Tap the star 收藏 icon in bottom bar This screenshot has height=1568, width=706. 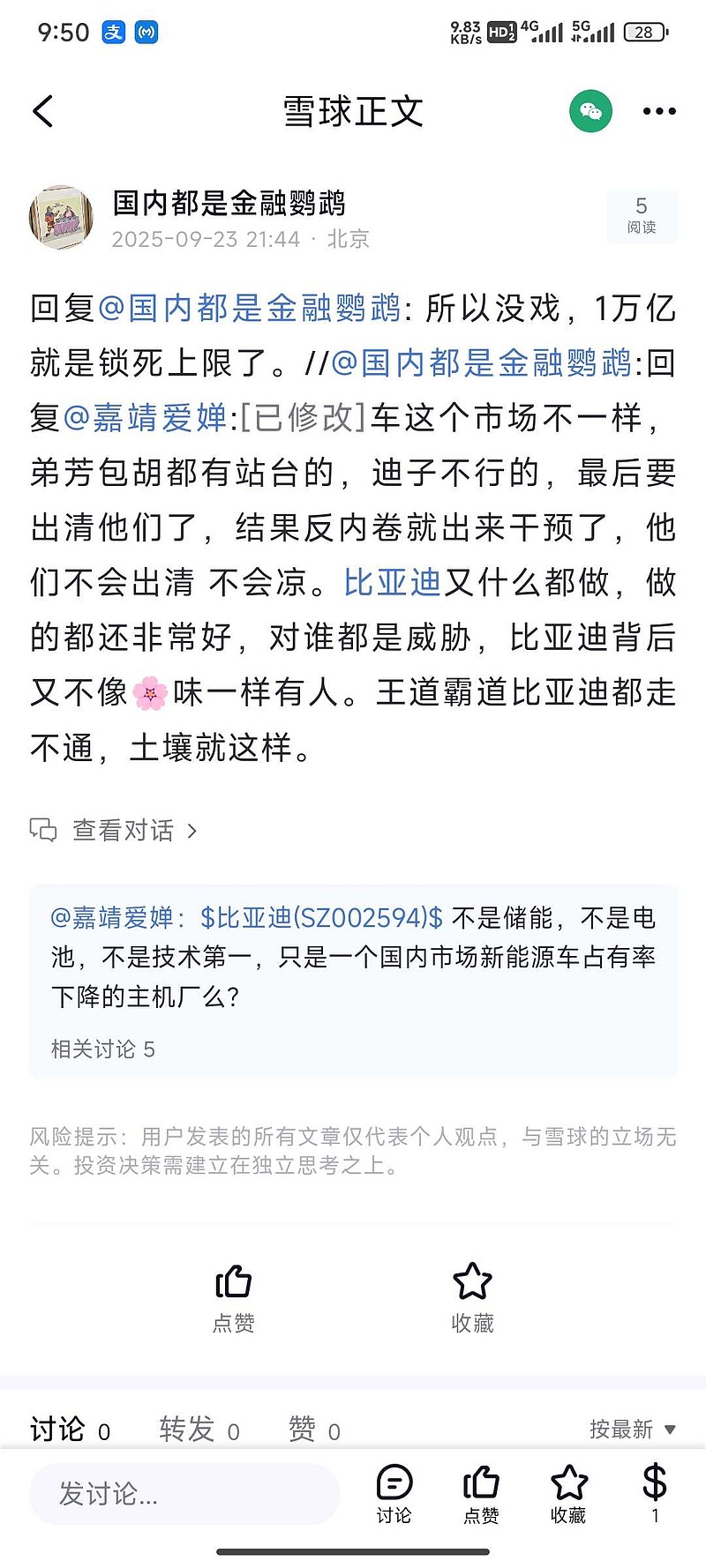[567, 1493]
